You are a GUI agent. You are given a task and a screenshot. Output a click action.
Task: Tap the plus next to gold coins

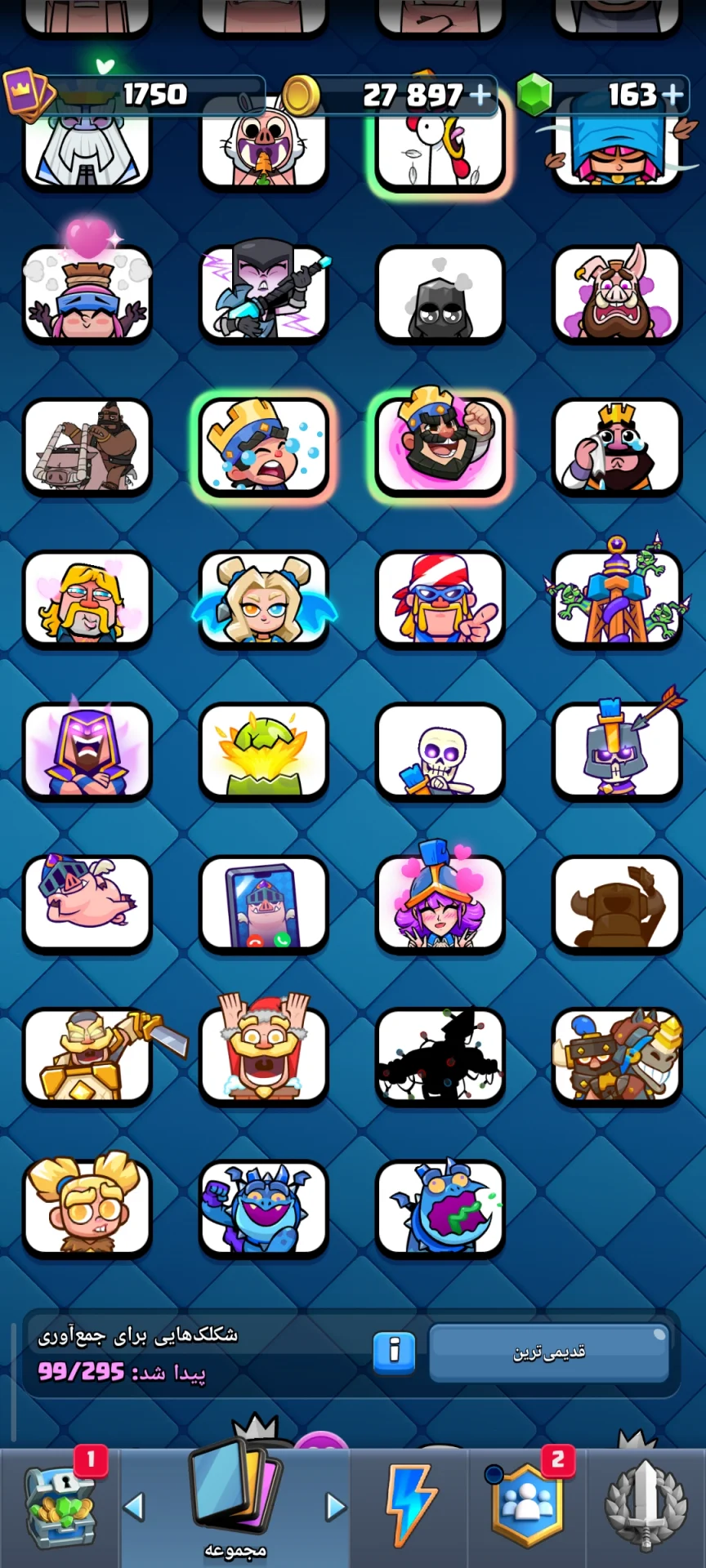[x=480, y=96]
